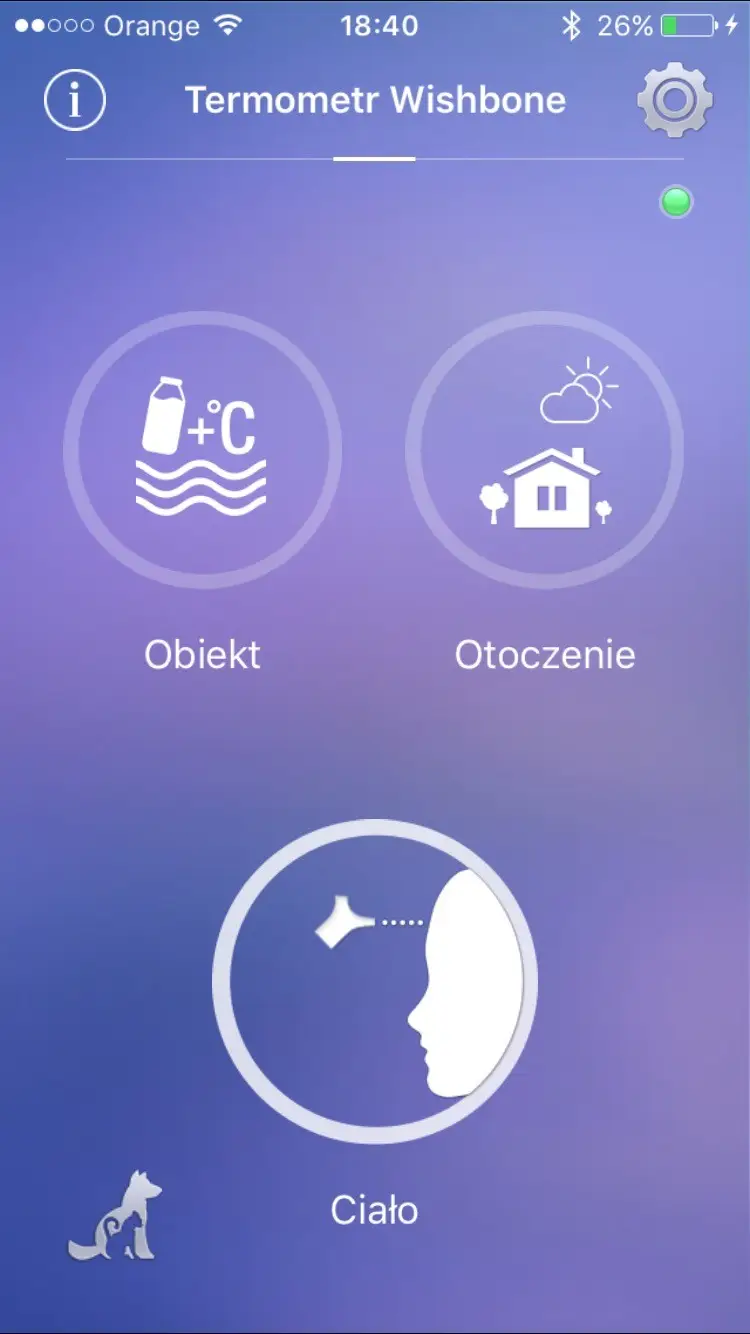
Task: Start the Ciało body measurement
Action: [375, 981]
